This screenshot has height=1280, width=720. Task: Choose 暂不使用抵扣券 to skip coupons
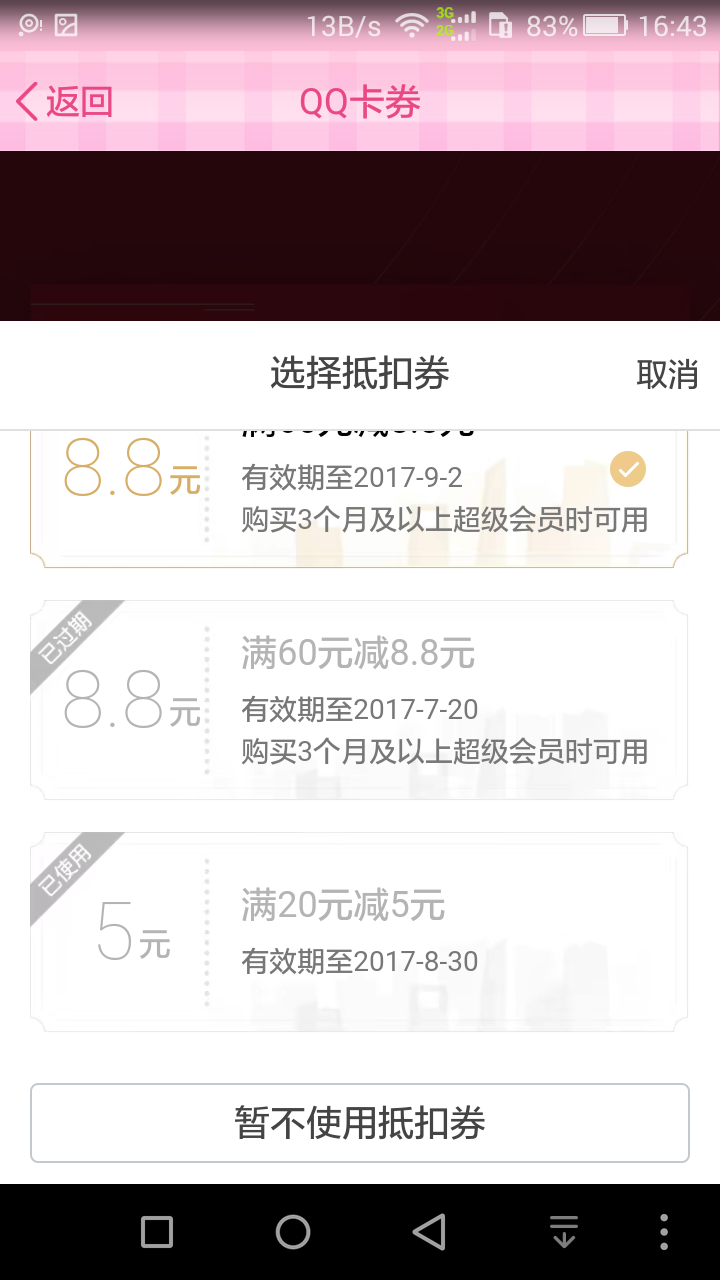coord(360,1123)
